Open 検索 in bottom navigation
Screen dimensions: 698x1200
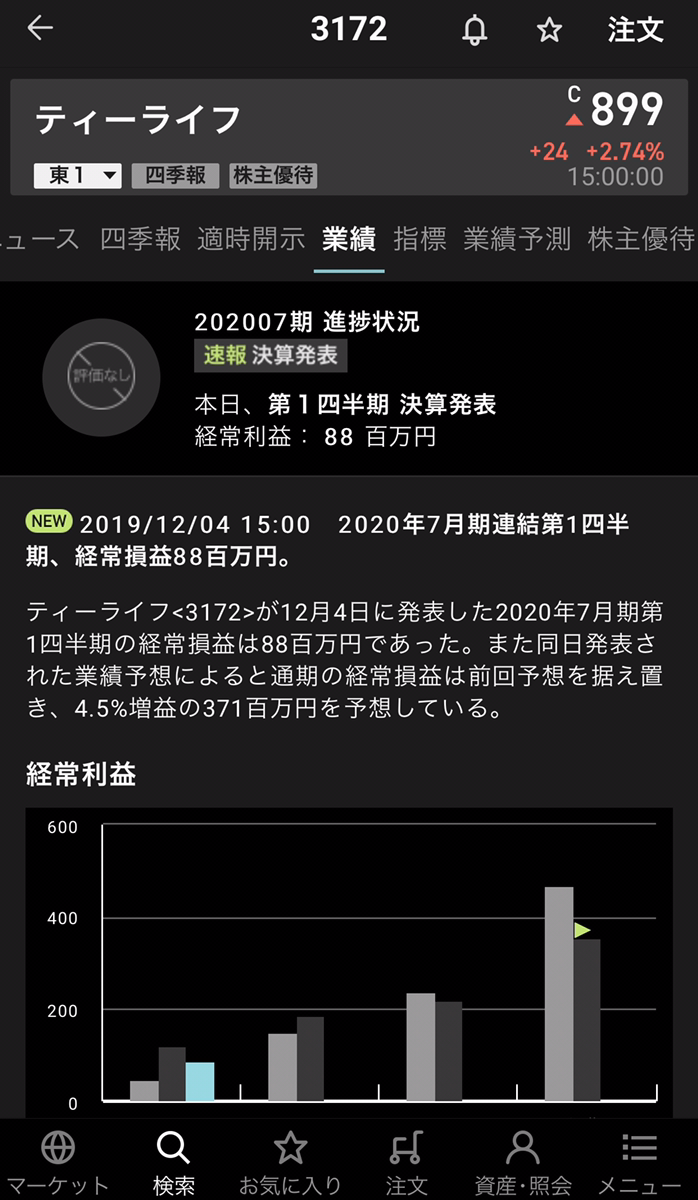point(174,1161)
